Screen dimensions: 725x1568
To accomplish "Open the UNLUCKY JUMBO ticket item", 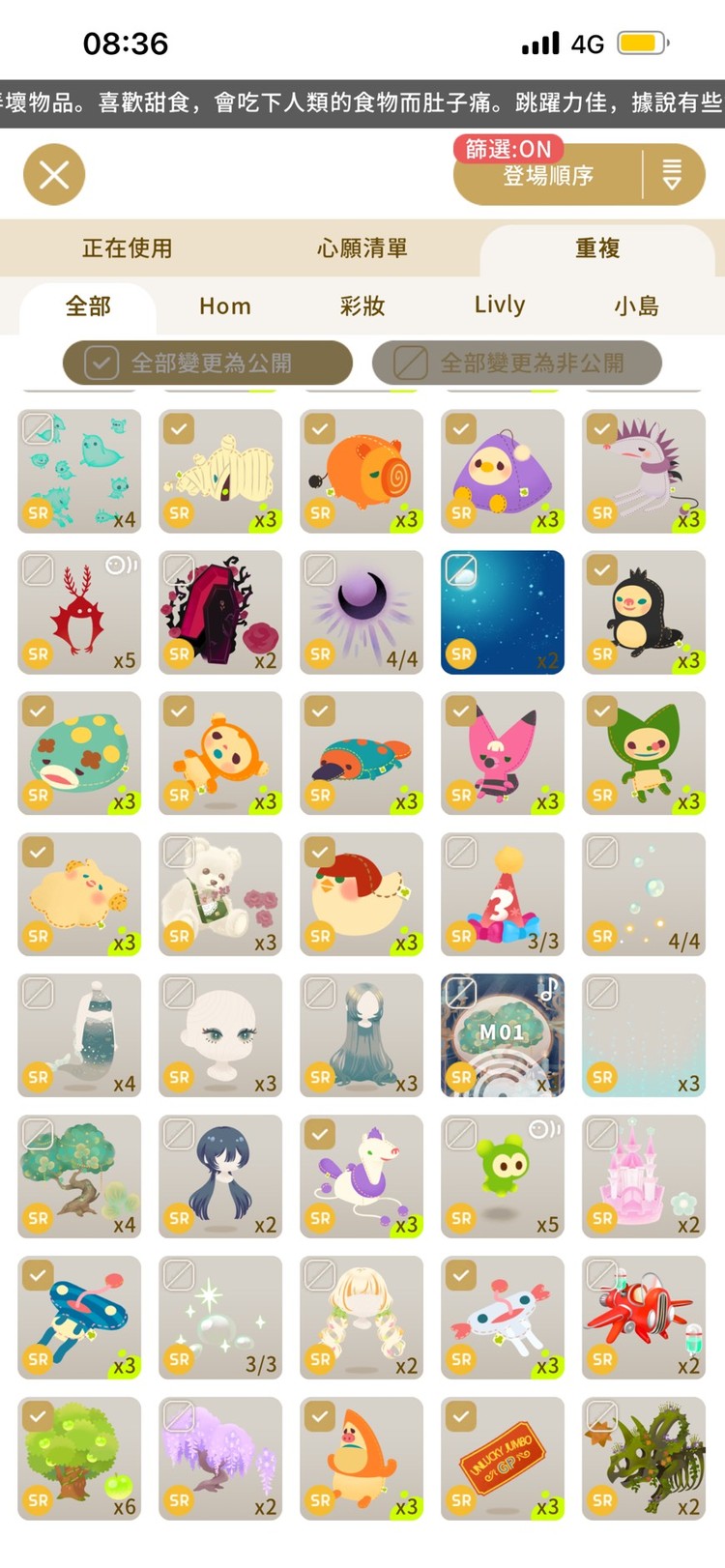I will 503,1459.
